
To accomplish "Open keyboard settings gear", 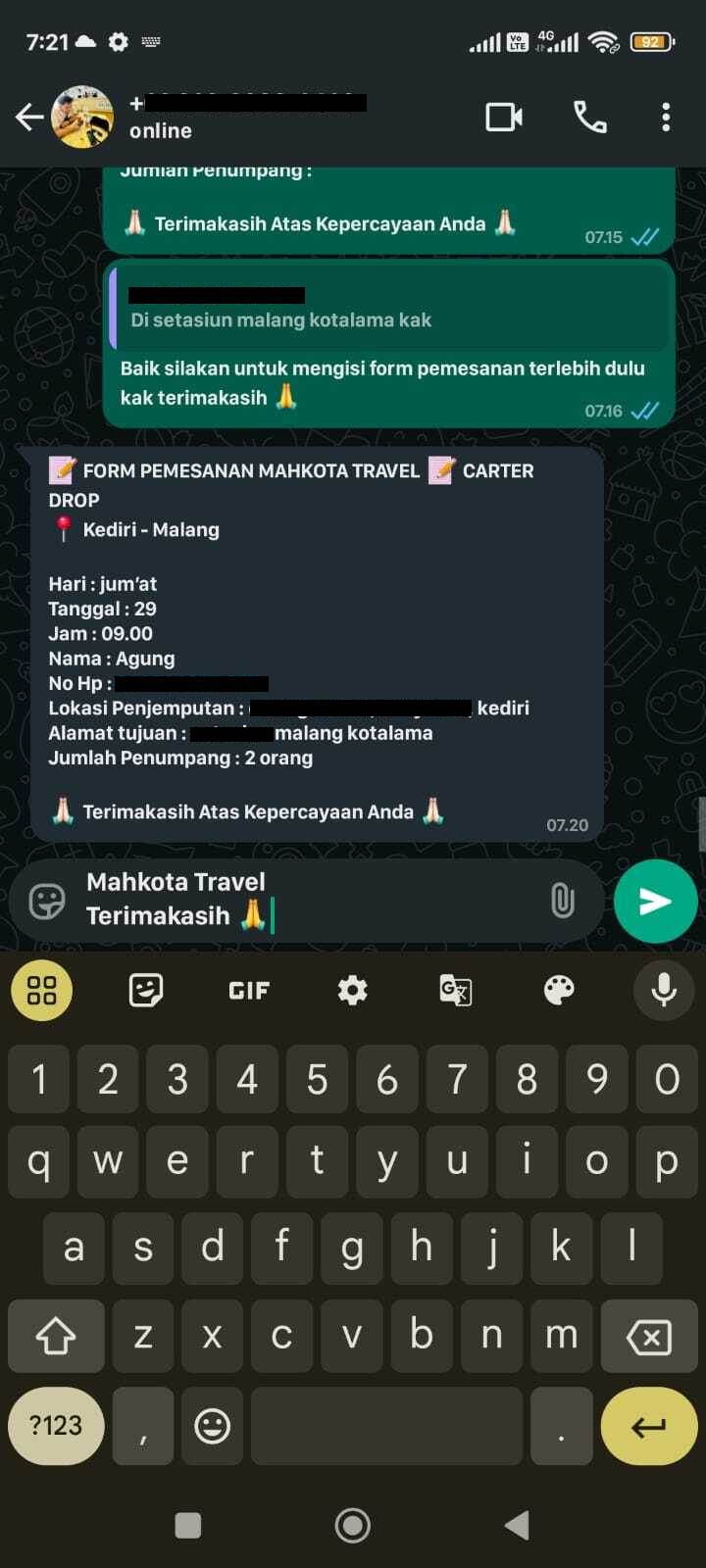I will [352, 990].
